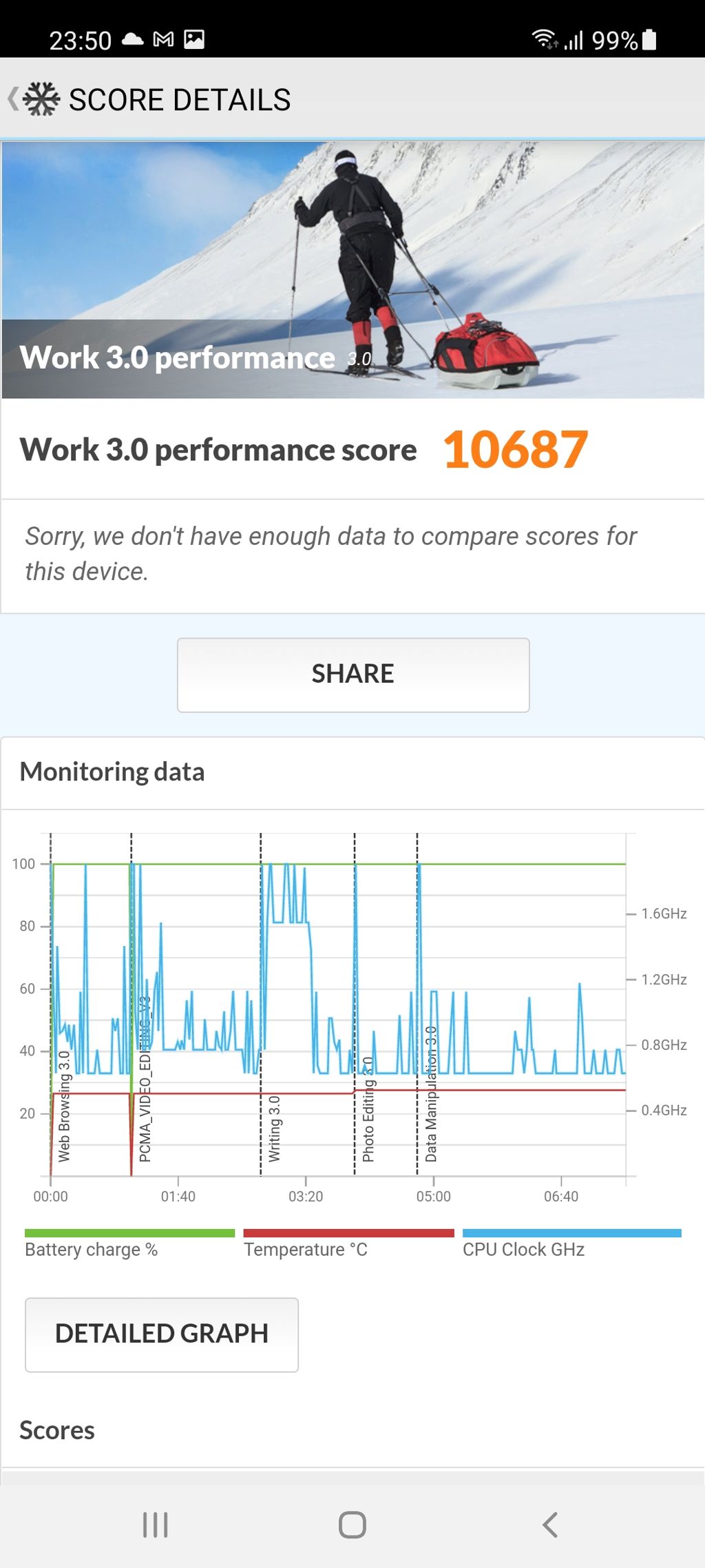This screenshot has width=705, height=1568.
Task: Go to the home screen
Action: point(352,1525)
